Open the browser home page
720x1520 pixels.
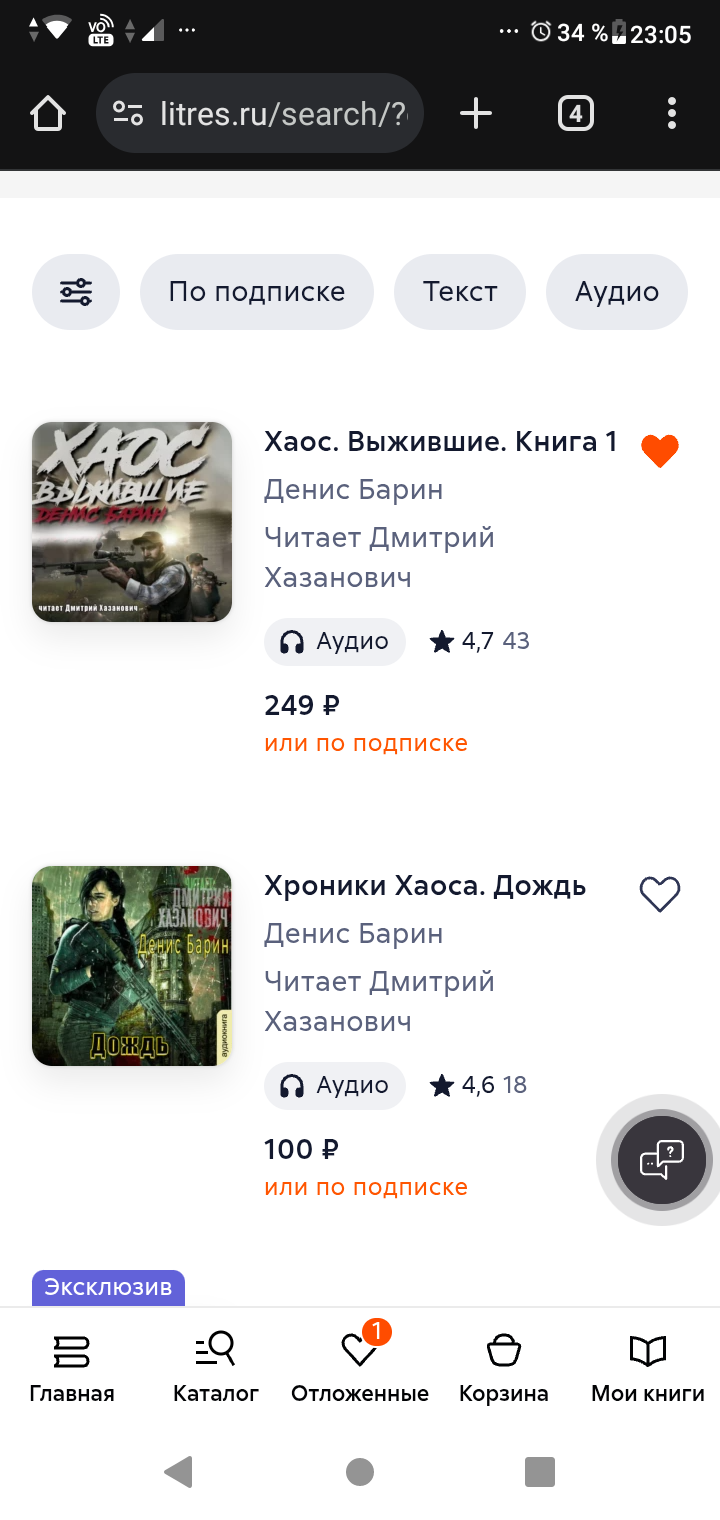[47, 113]
